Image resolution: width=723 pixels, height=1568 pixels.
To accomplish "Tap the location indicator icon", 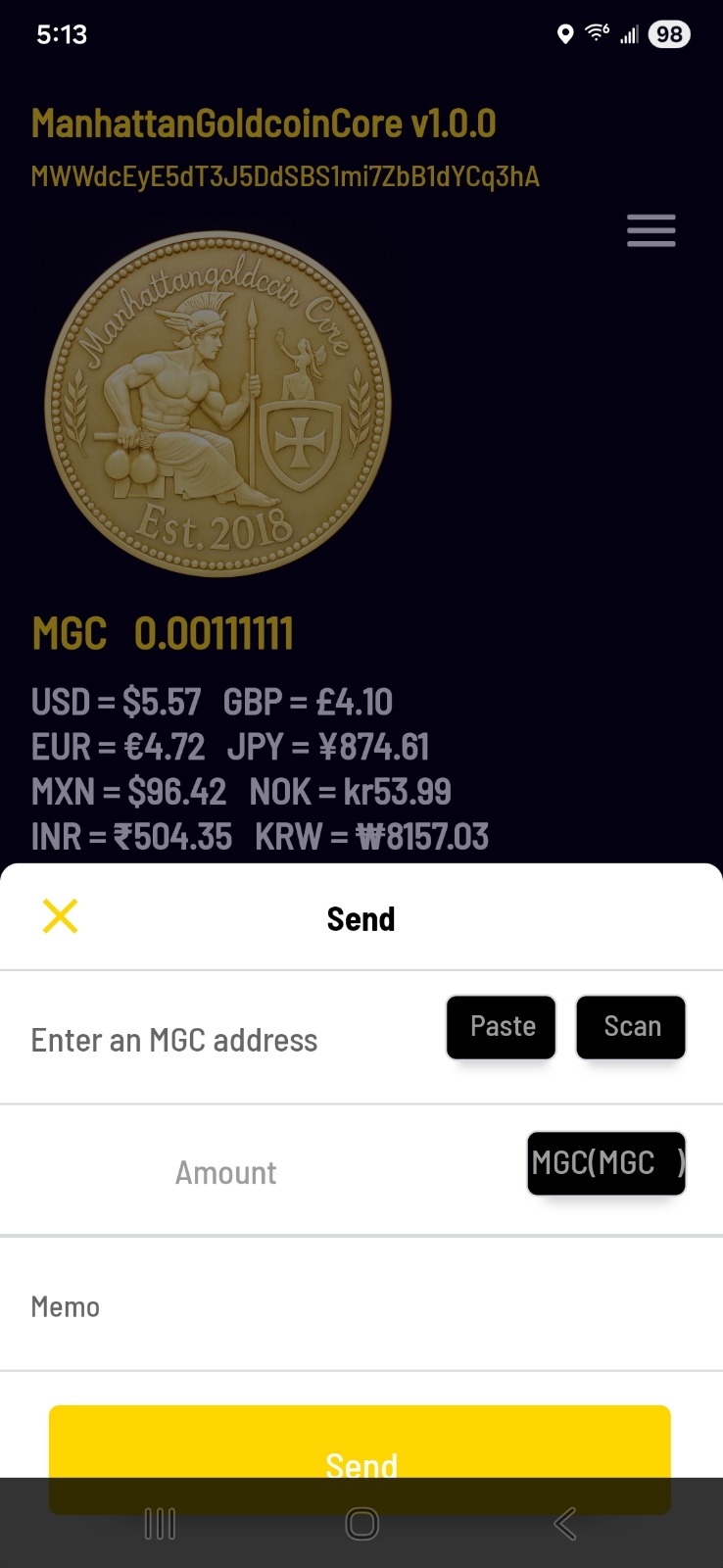I will coord(564,34).
